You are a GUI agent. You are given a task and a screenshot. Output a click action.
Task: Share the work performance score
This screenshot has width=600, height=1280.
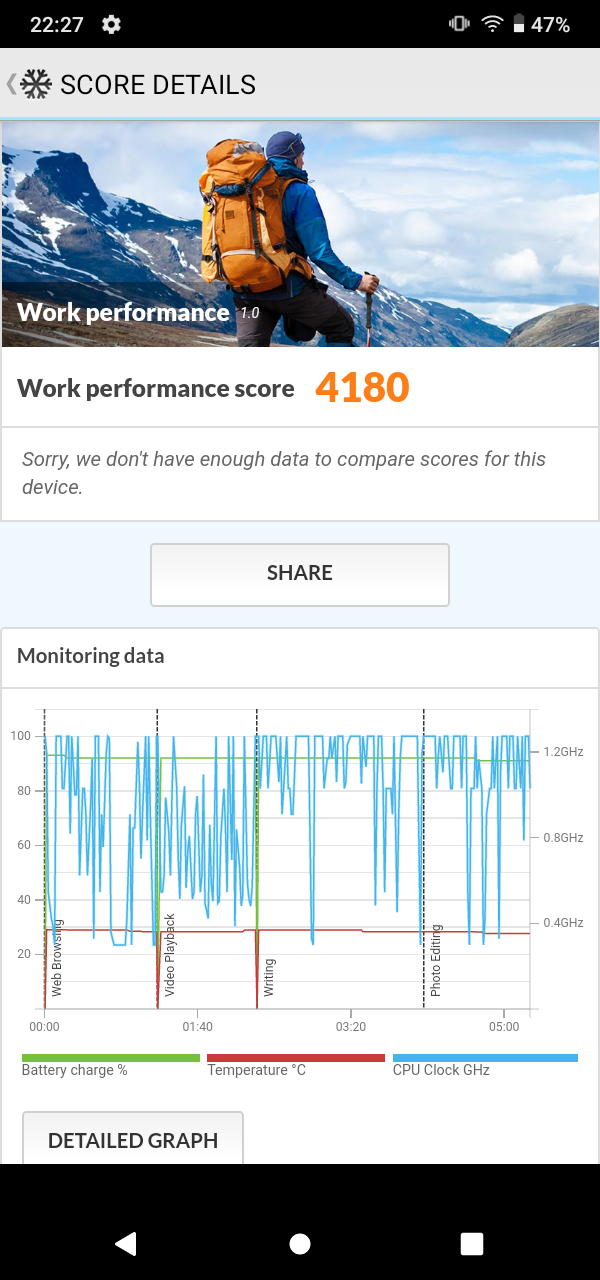300,574
